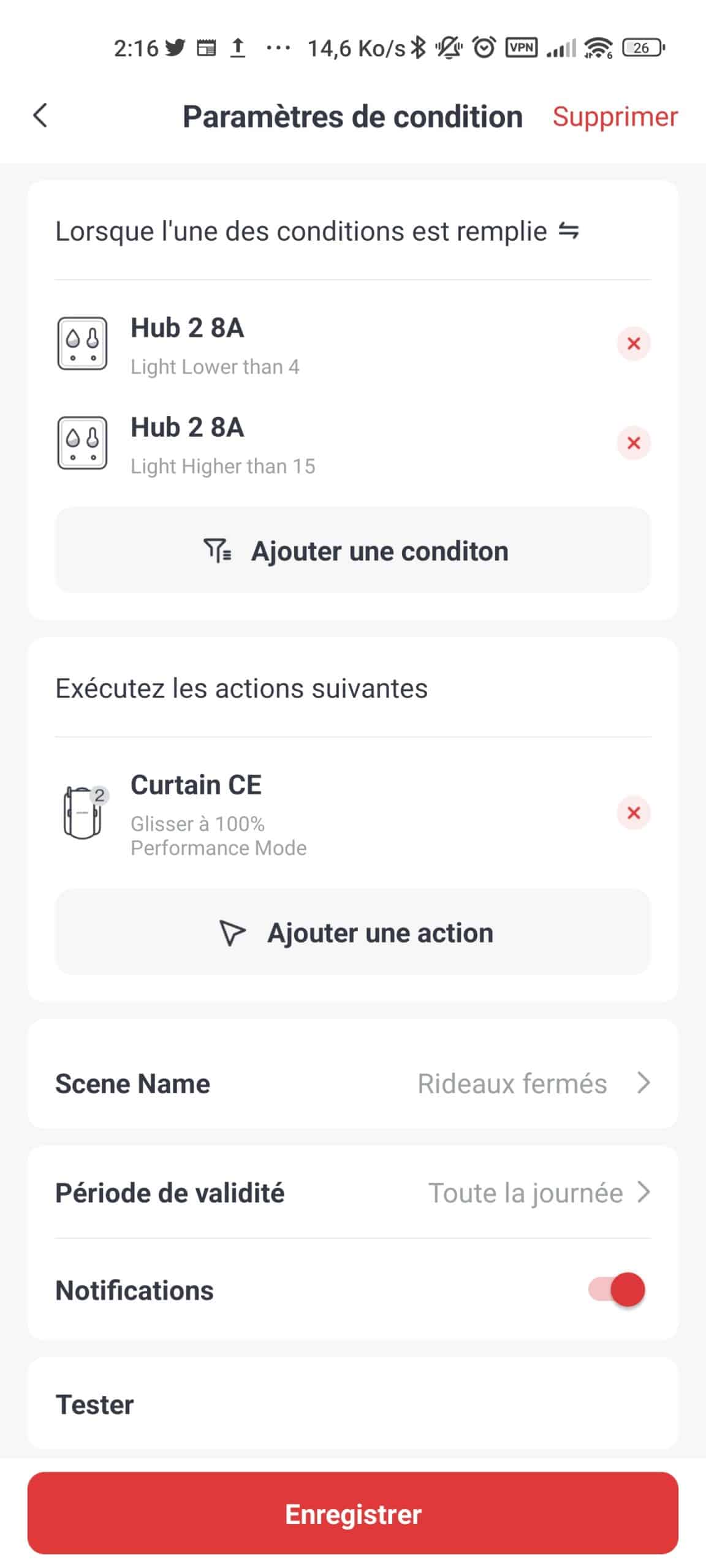Tap Tester to test the scene
The width and height of the screenshot is (706, 1568).
pos(353,1404)
